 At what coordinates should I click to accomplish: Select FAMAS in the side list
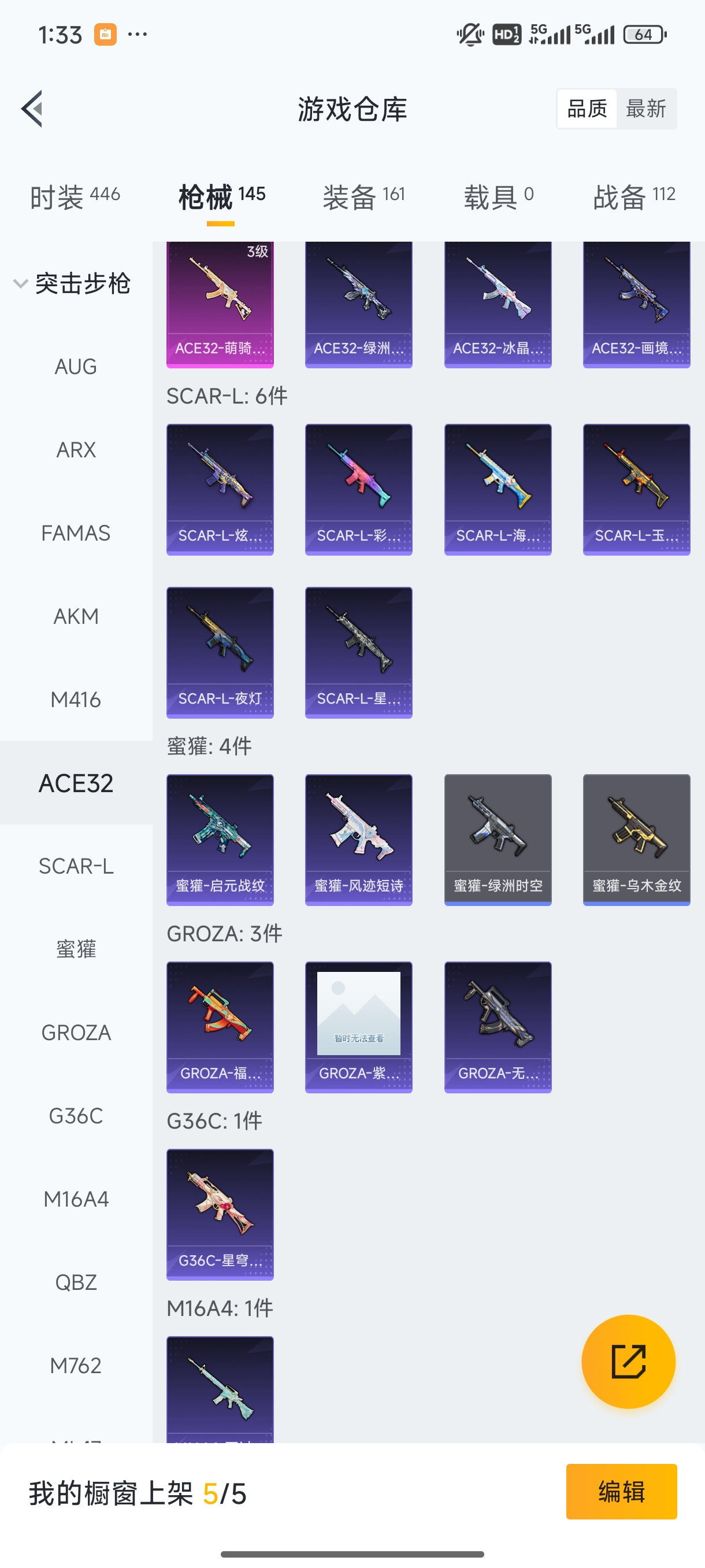point(76,533)
